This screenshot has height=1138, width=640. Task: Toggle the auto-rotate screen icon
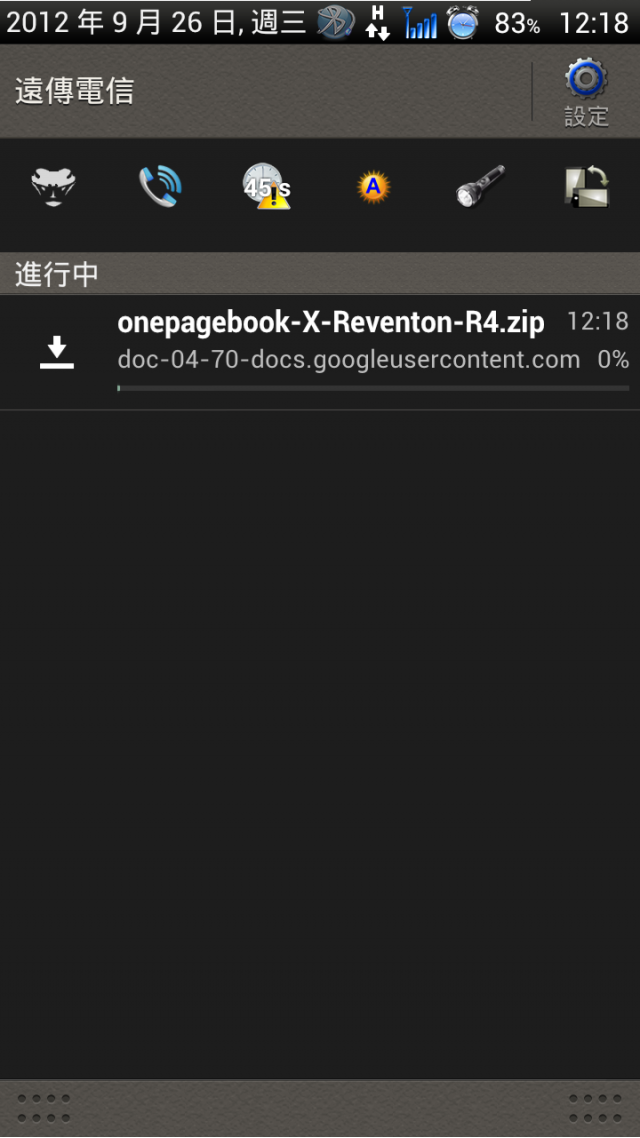pos(586,186)
